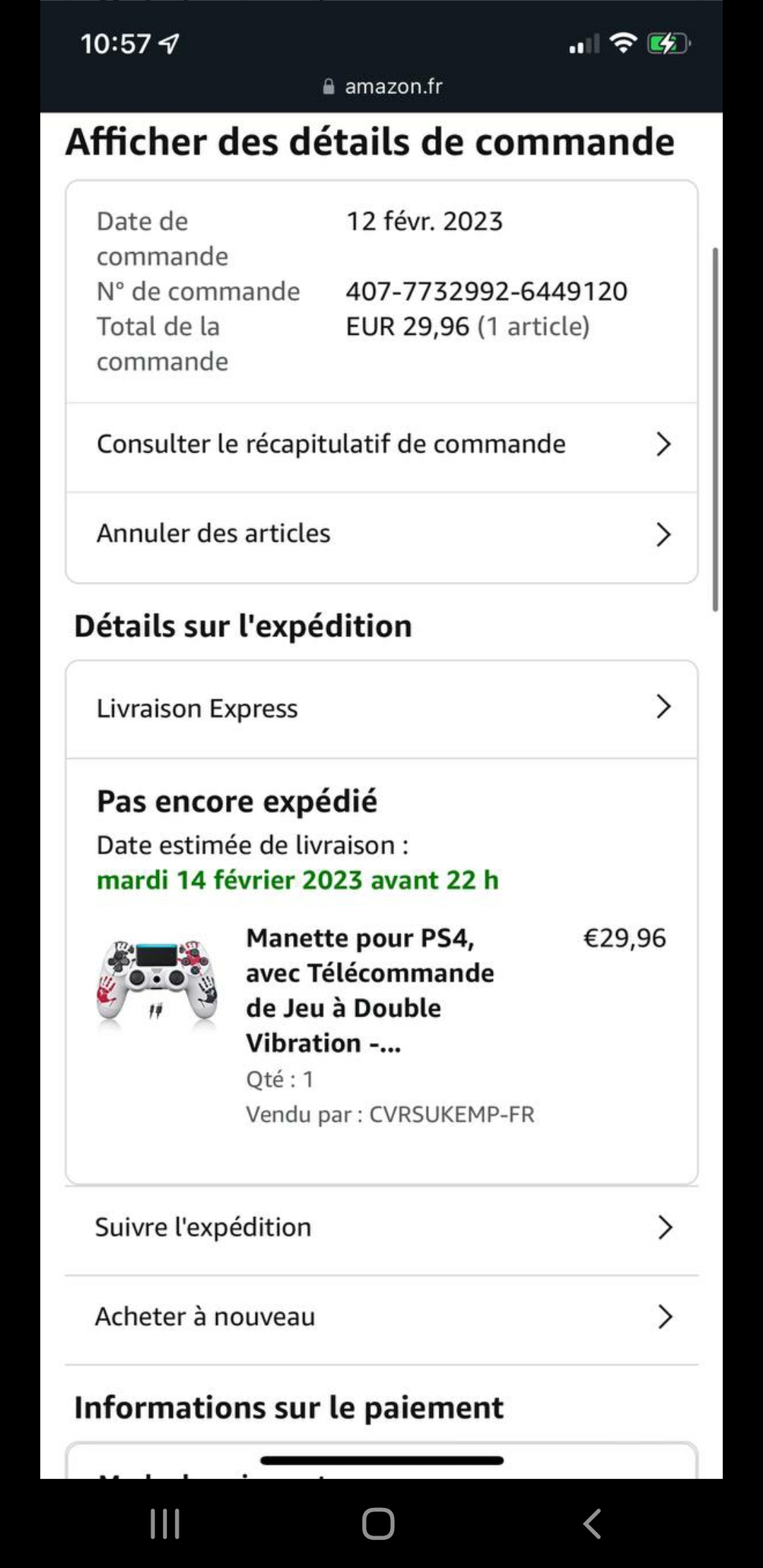The width and height of the screenshot is (763, 1568).
Task: Open Annuler des articles
Action: (x=381, y=534)
